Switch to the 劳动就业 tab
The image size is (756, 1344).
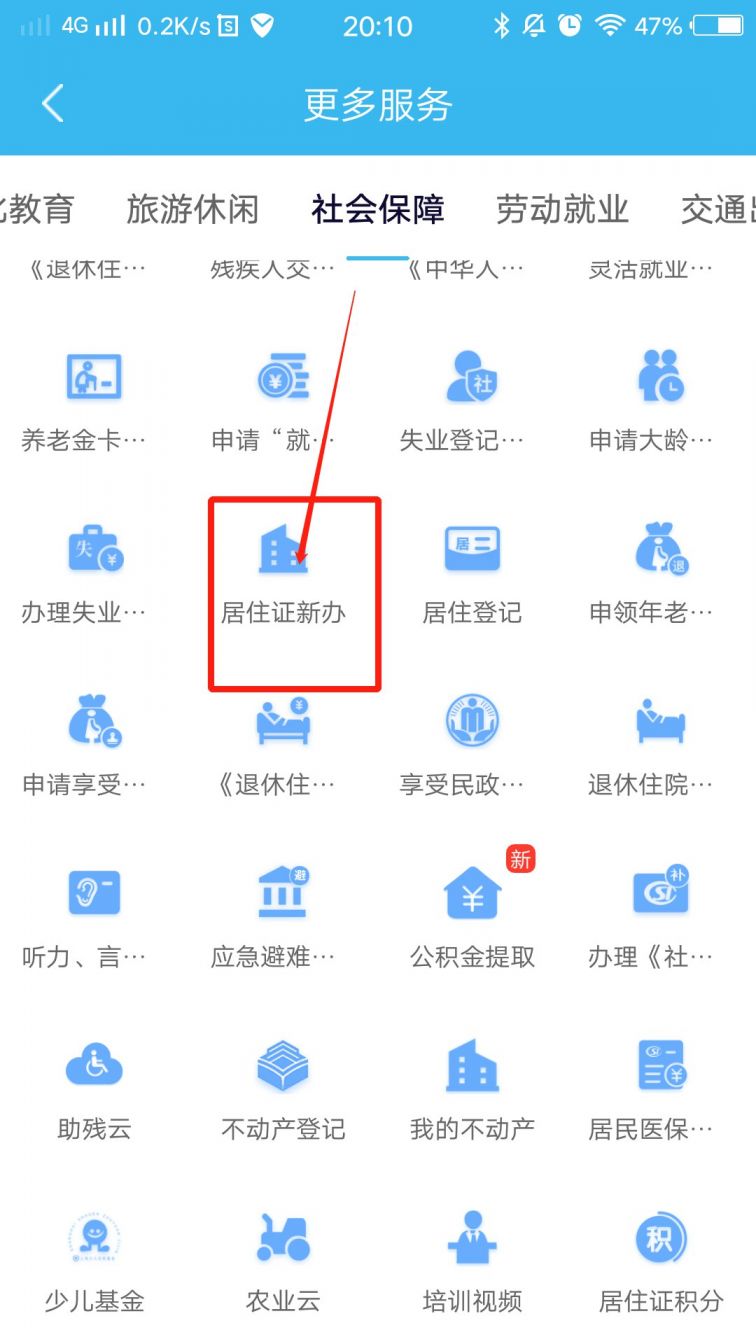(x=562, y=209)
